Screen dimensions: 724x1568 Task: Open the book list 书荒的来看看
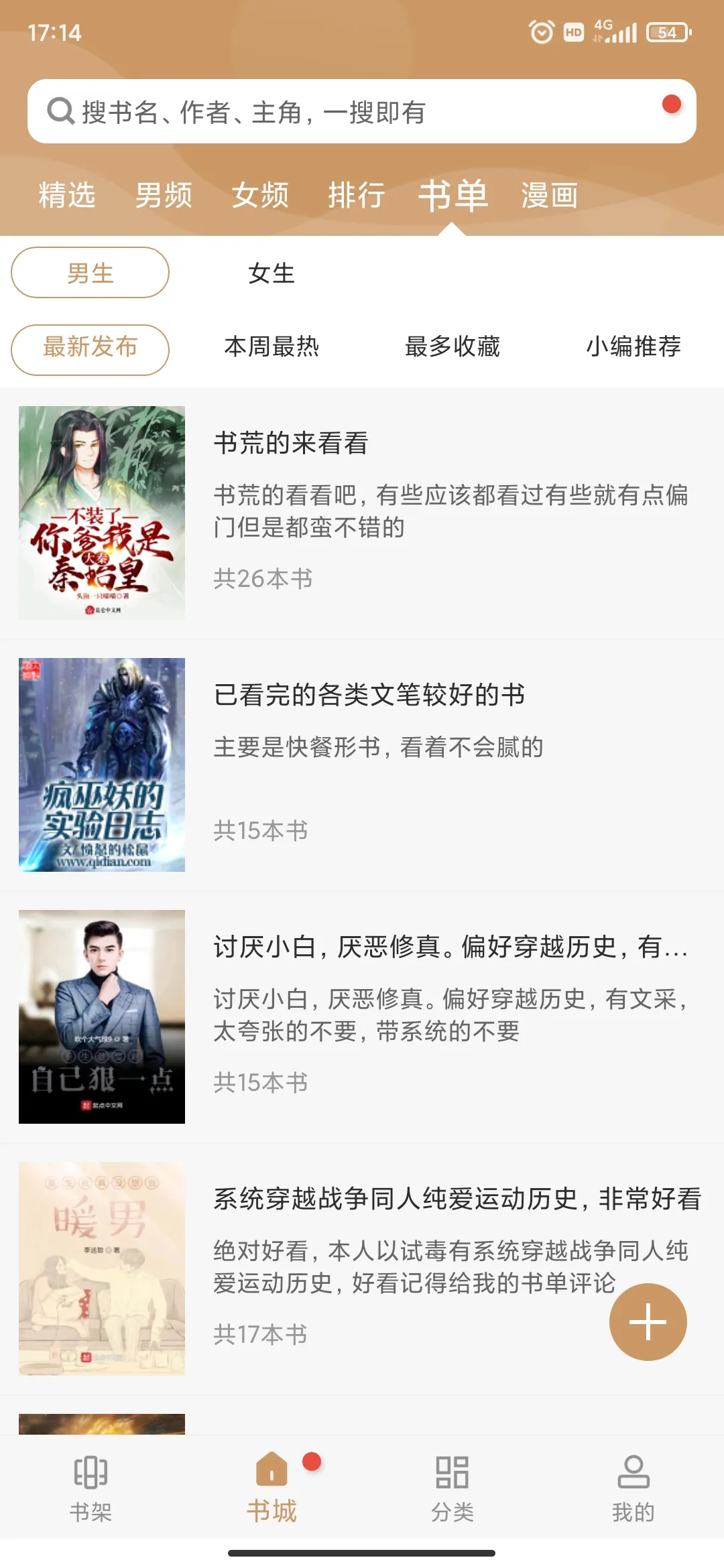pos(362,513)
